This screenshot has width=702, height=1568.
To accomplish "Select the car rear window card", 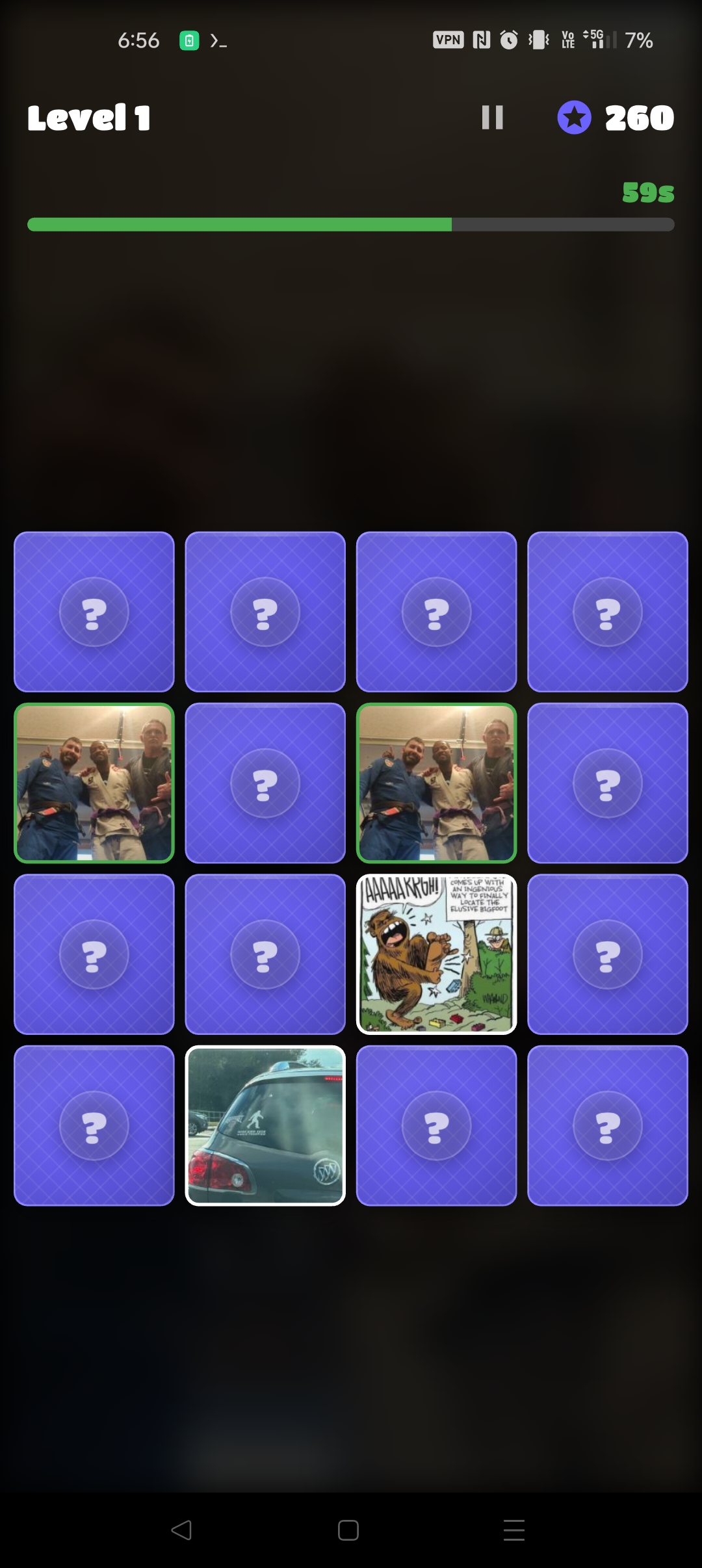I will [265, 1125].
